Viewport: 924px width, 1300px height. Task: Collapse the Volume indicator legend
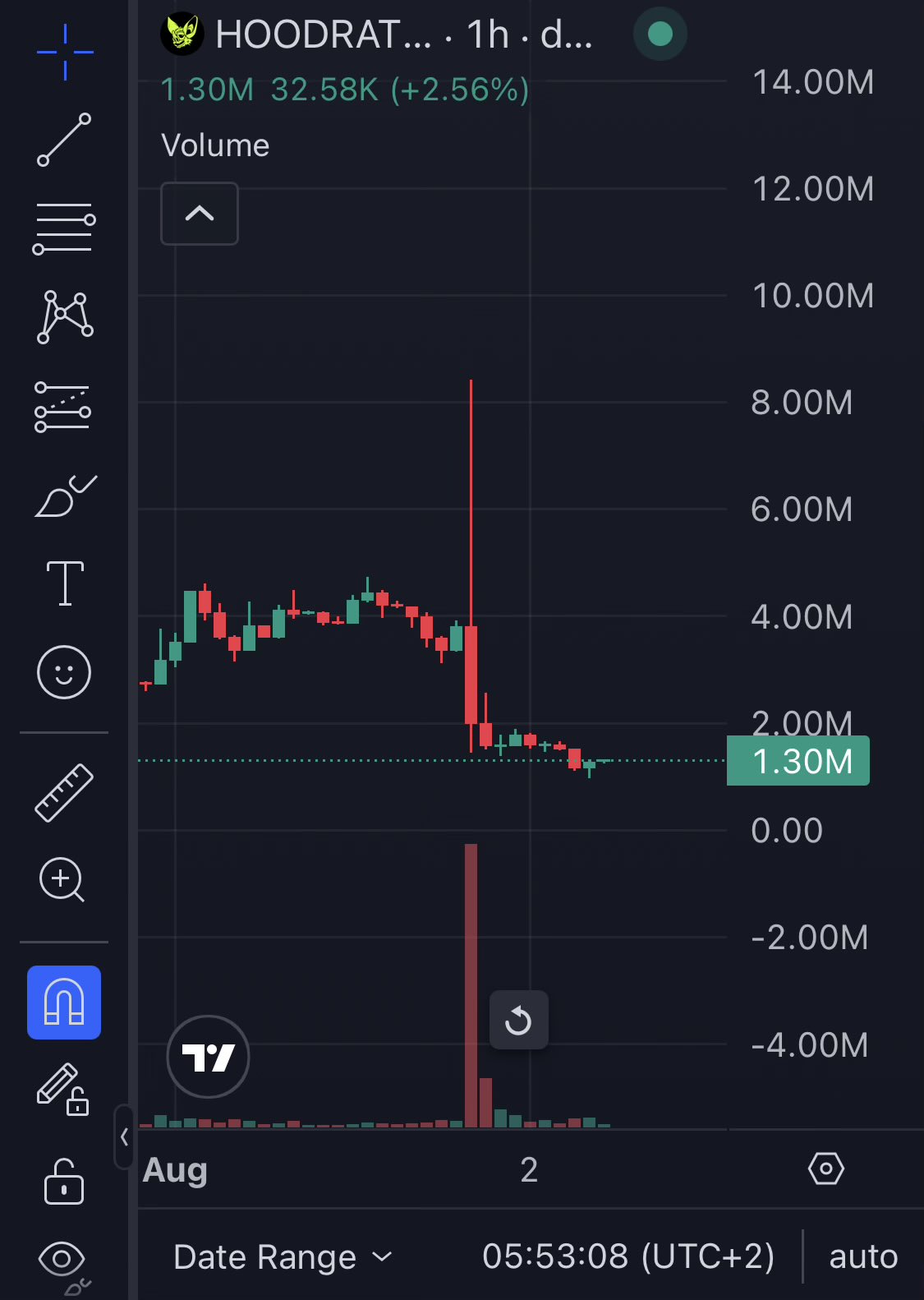[x=200, y=214]
